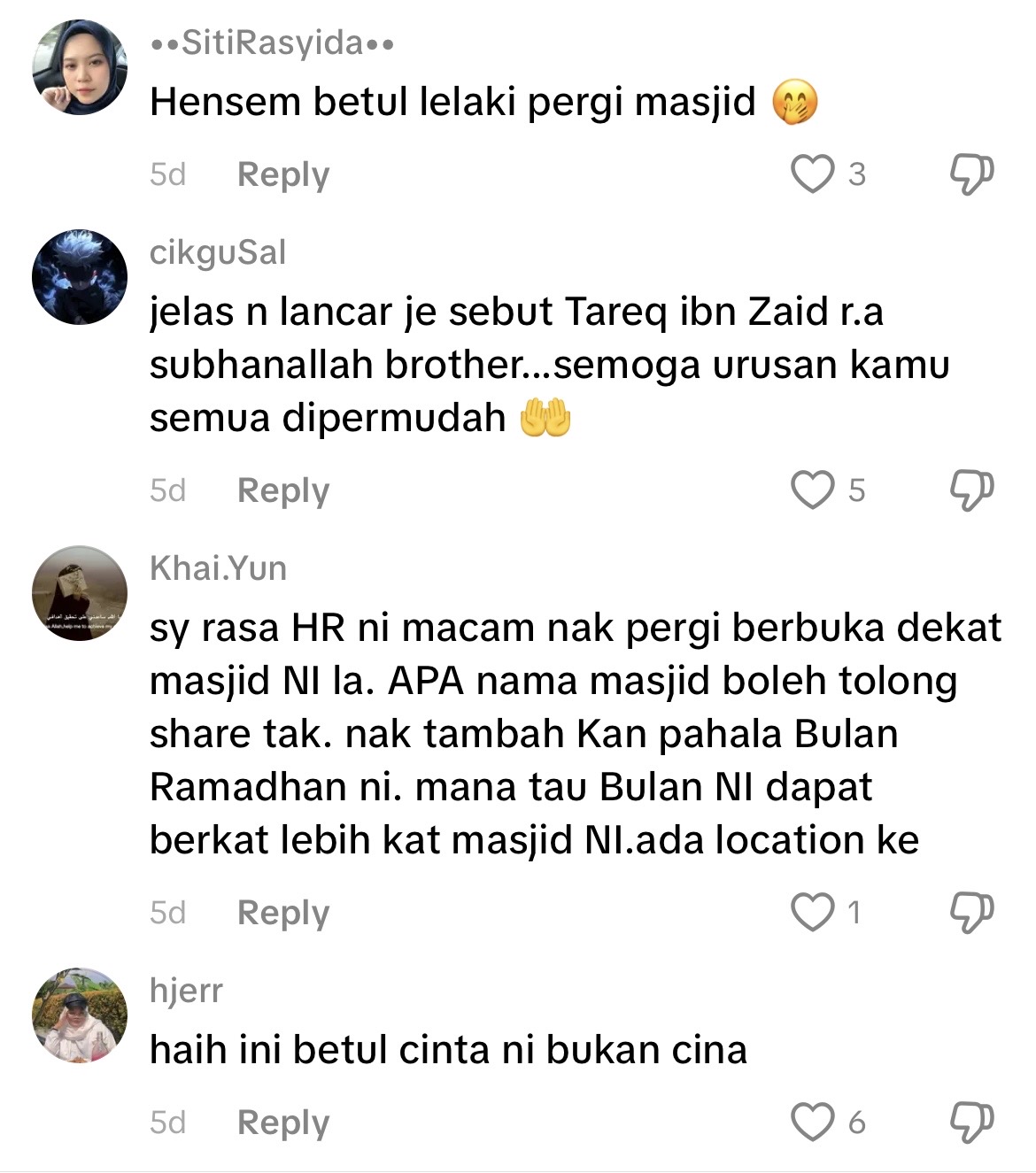Like Khai.Yun's comment
Image resolution: width=1036 pixels, height=1173 pixels.
click(812, 912)
